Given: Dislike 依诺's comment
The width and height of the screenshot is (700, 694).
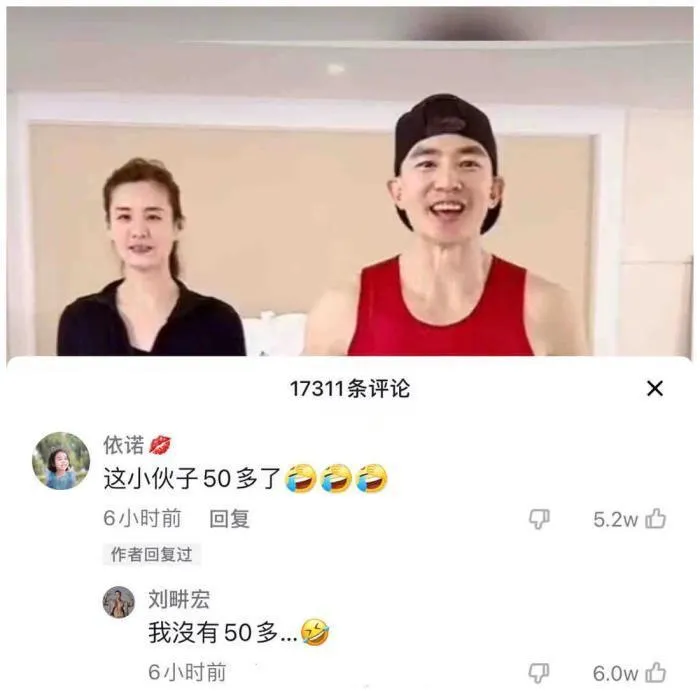Looking at the screenshot, I should pos(539,519).
